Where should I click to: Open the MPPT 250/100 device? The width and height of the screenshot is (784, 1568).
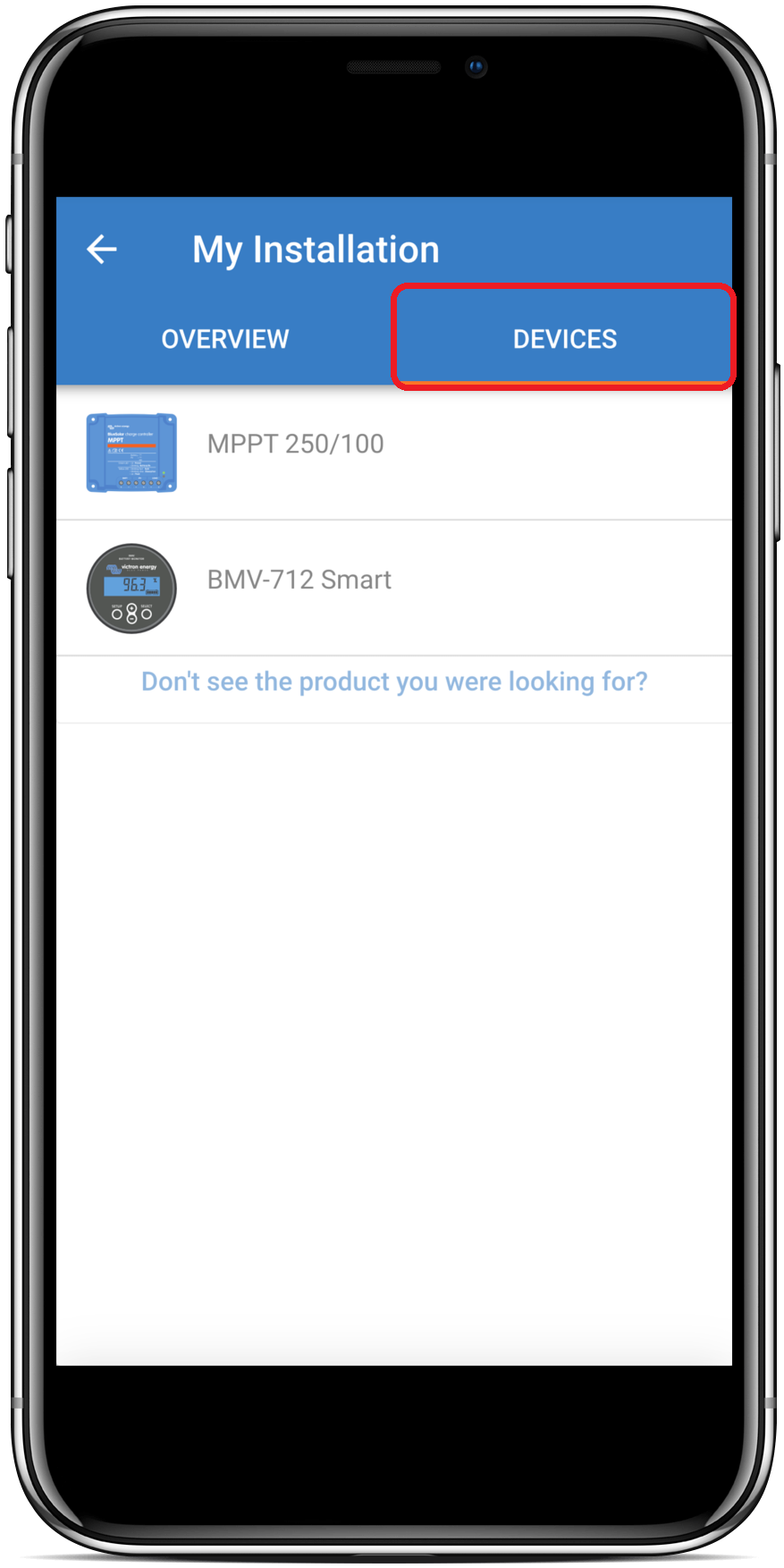[x=295, y=445]
